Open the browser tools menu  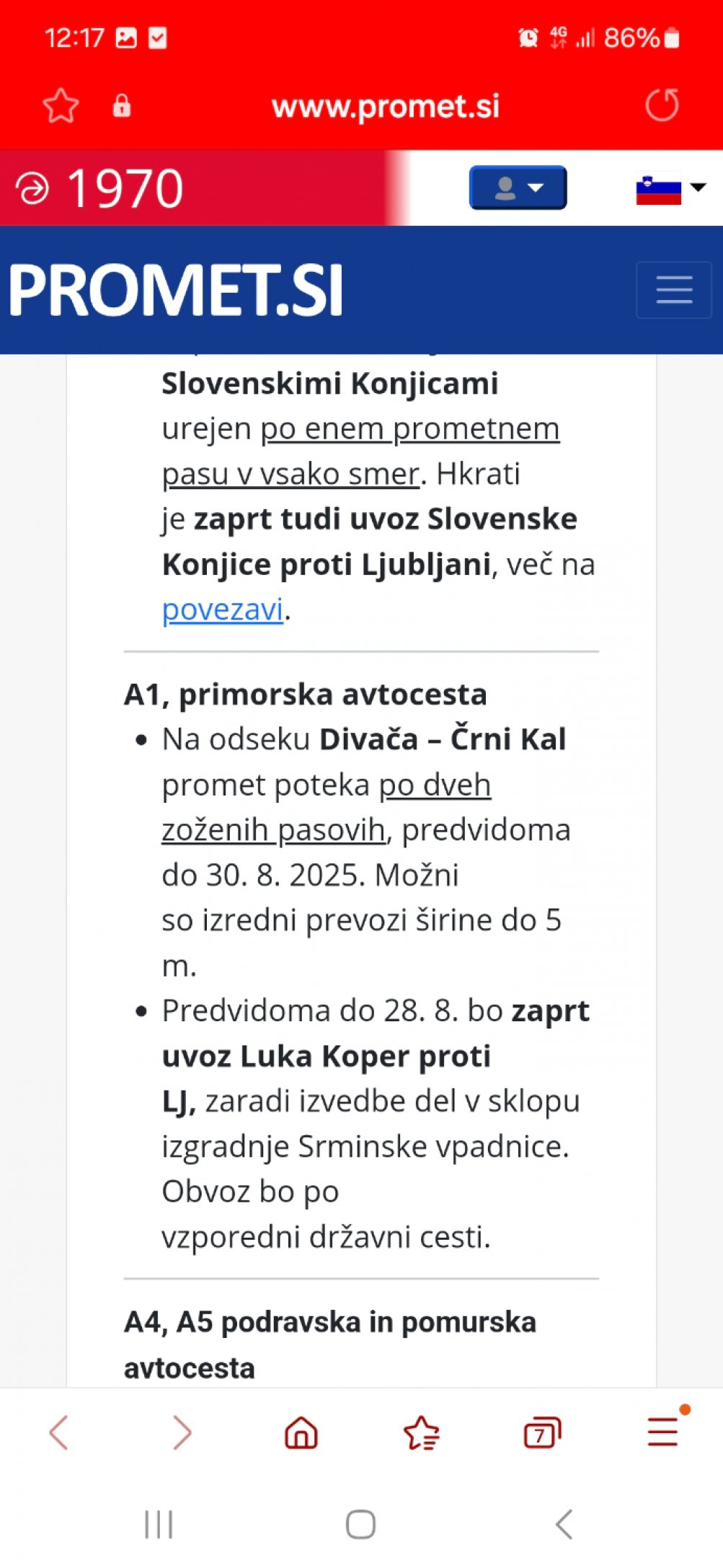click(663, 1431)
